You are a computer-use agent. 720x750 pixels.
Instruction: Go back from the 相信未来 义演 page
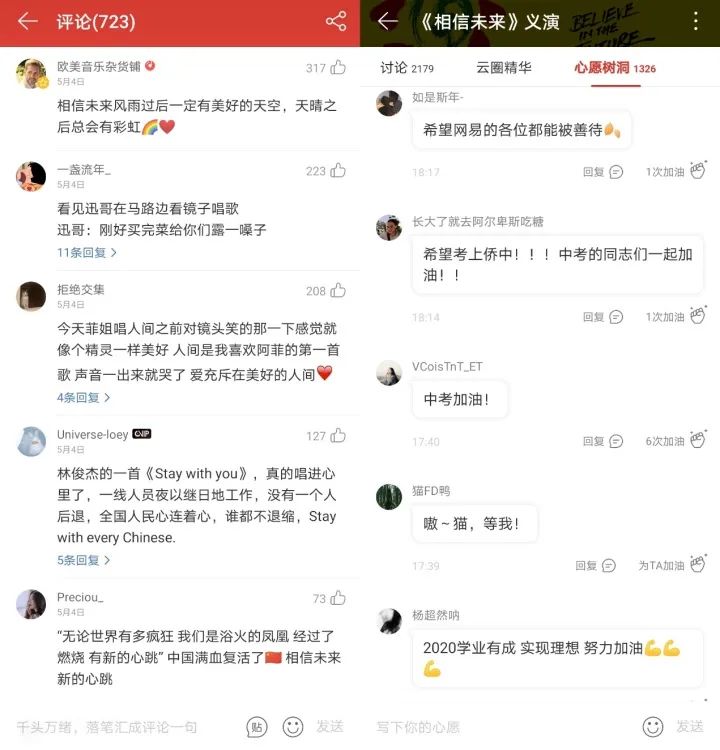coord(388,21)
